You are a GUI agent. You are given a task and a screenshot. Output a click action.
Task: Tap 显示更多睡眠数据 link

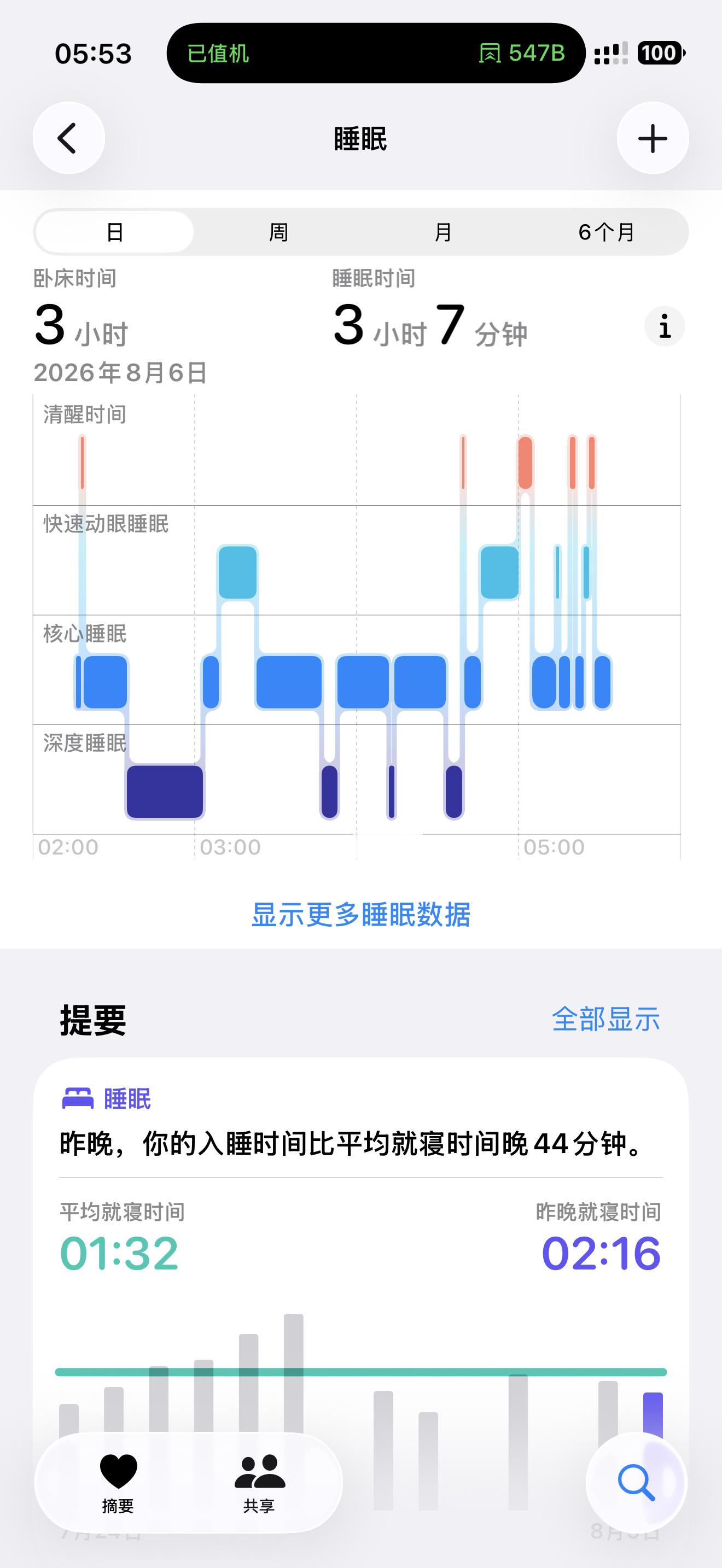point(361,914)
